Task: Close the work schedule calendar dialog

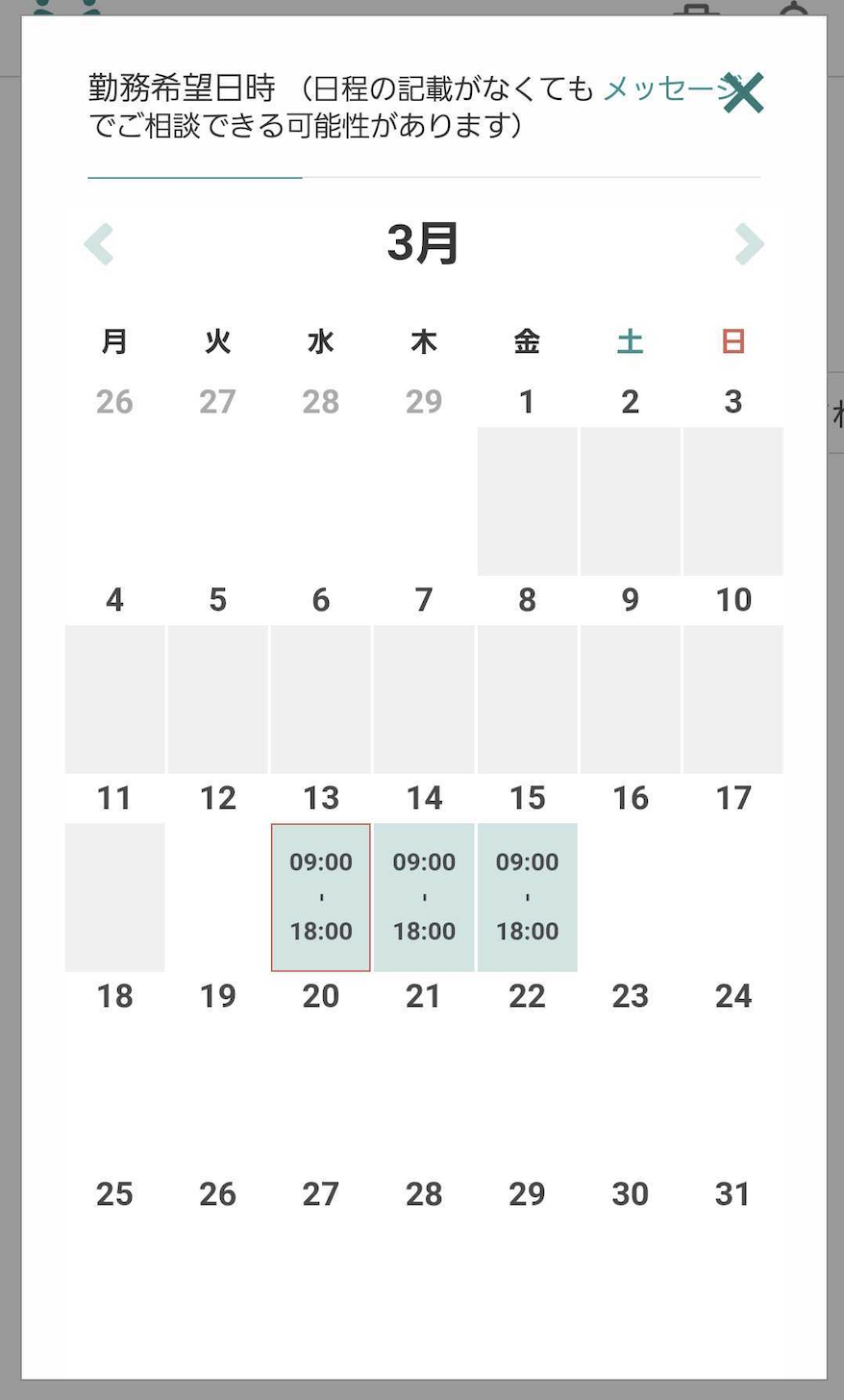Action: pos(743,93)
